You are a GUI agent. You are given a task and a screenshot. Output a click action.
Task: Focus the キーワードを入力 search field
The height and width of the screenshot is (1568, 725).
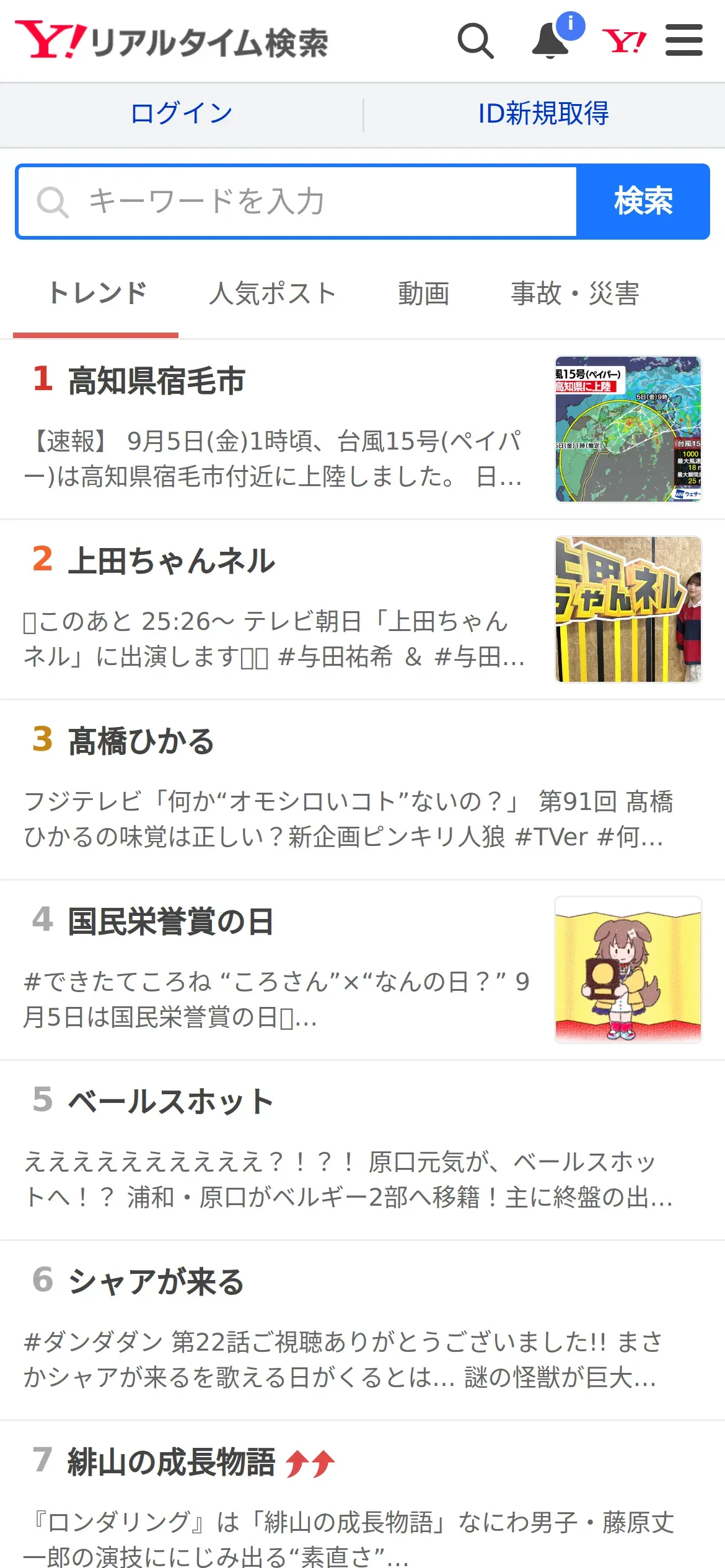[x=297, y=202]
